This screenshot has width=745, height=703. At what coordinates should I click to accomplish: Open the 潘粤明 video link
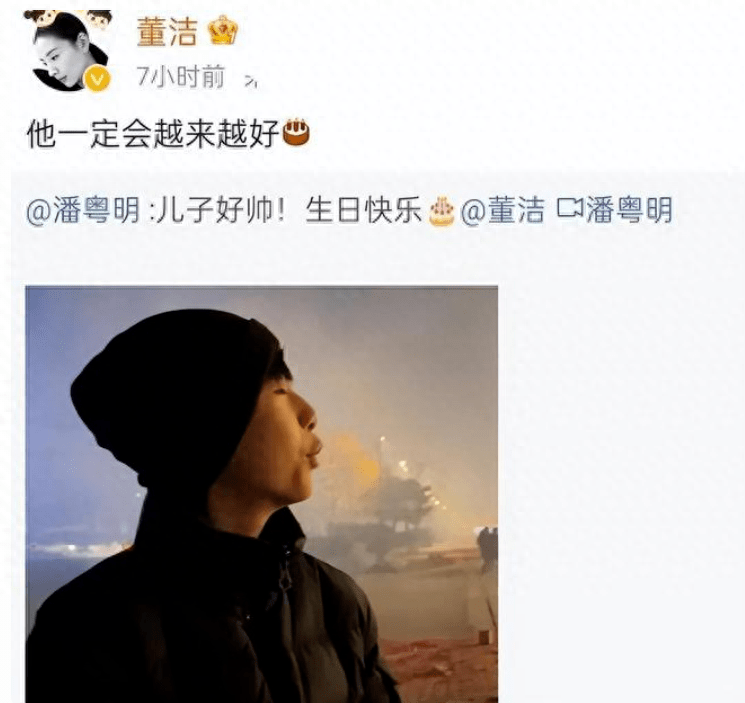click(x=615, y=211)
